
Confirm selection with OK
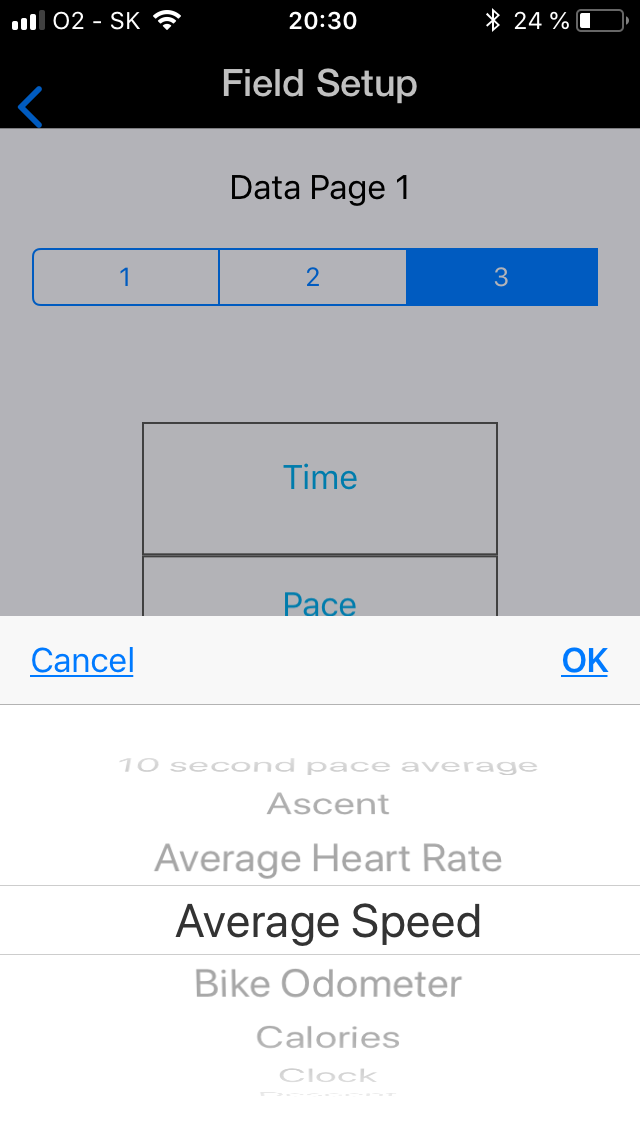coord(584,661)
